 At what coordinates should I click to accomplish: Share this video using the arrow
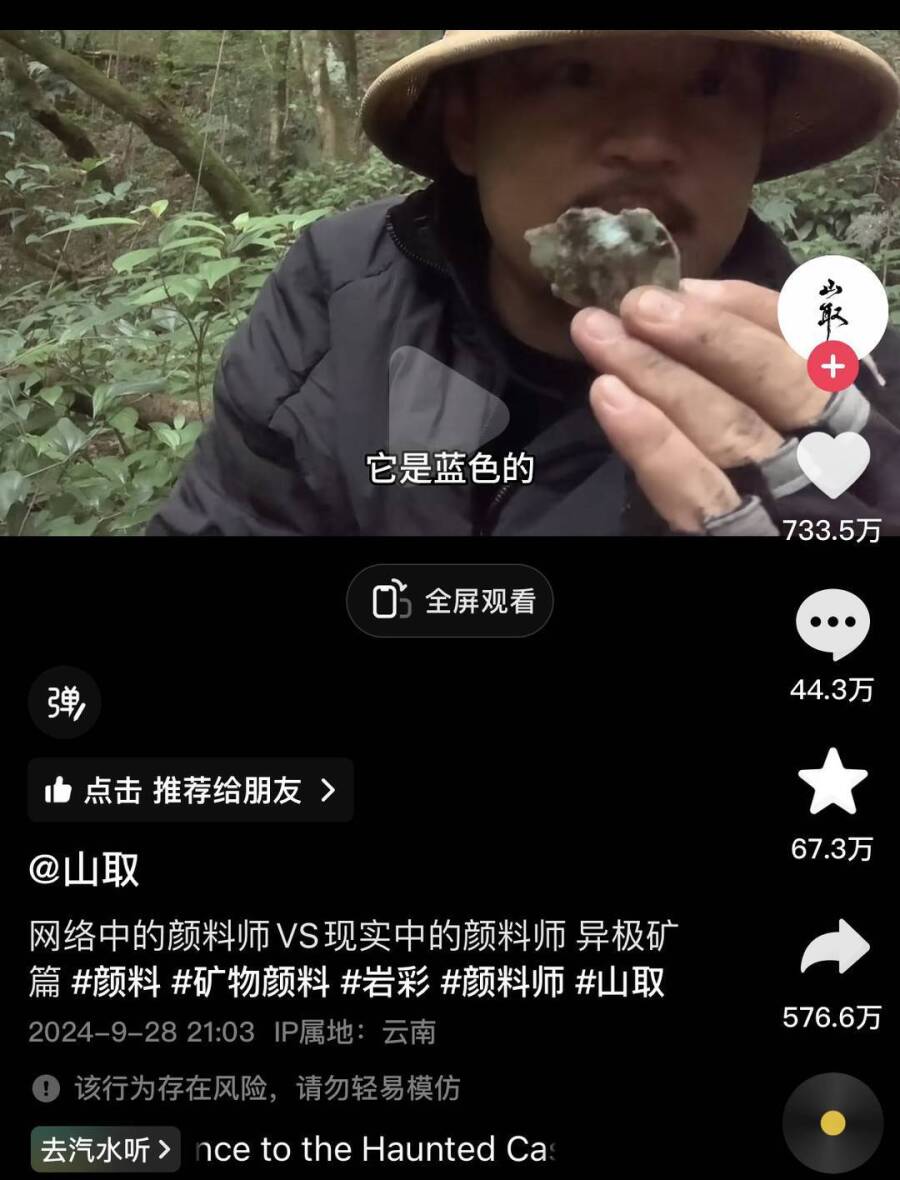834,950
